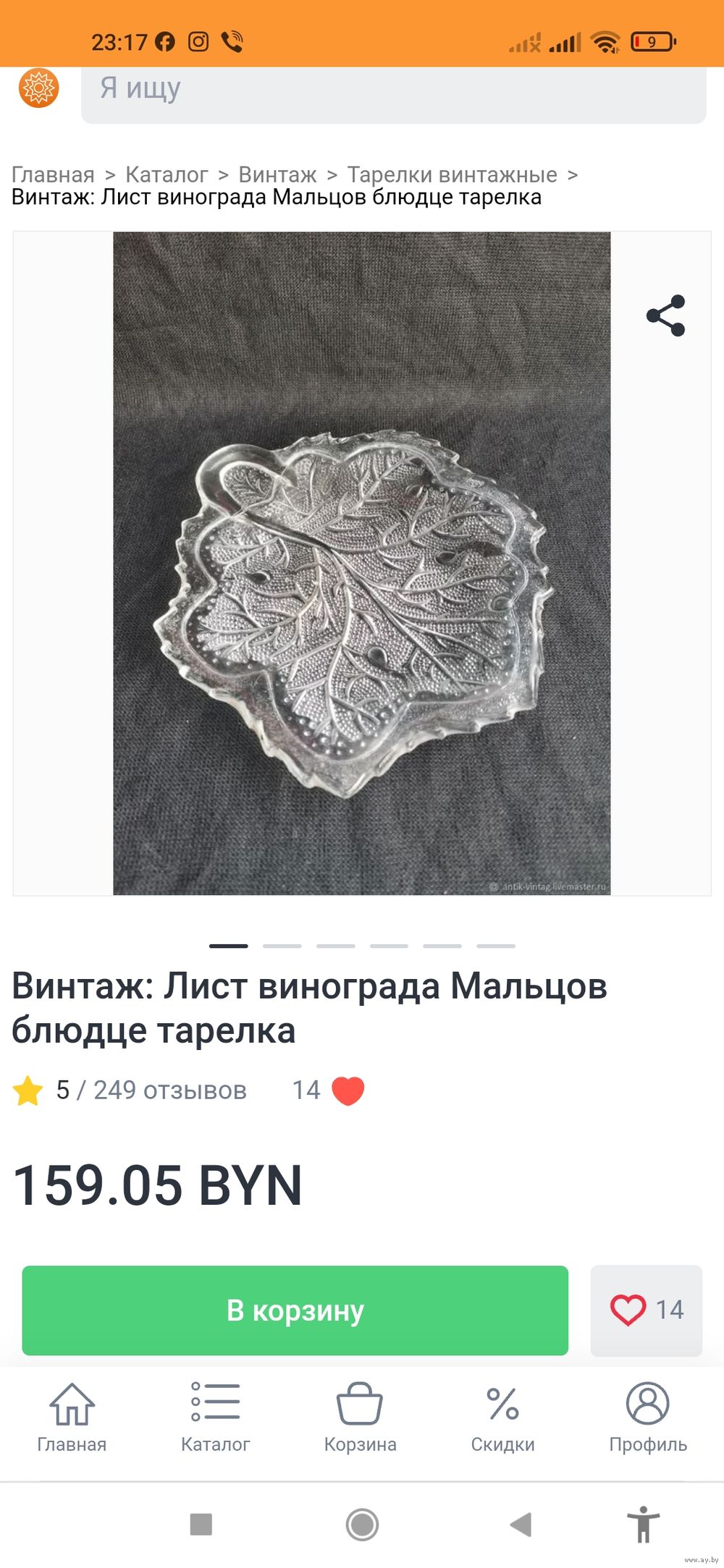Tap the system back triangle
The image size is (724, 1568).
(x=521, y=1525)
